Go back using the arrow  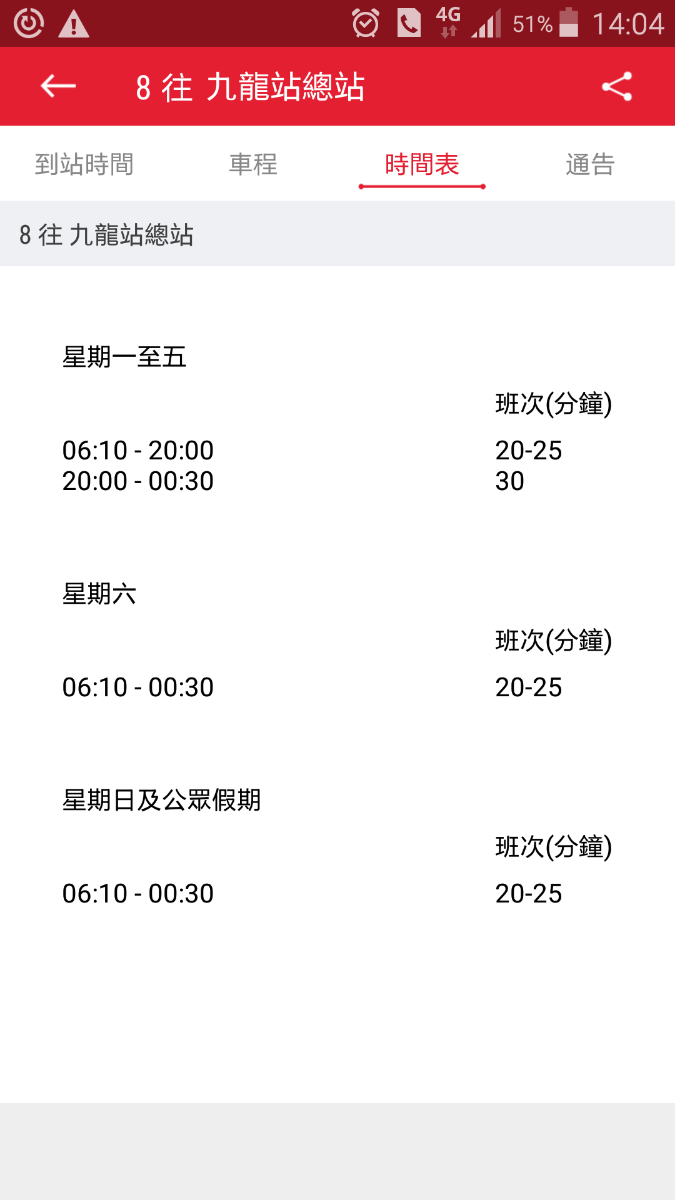[x=58, y=87]
